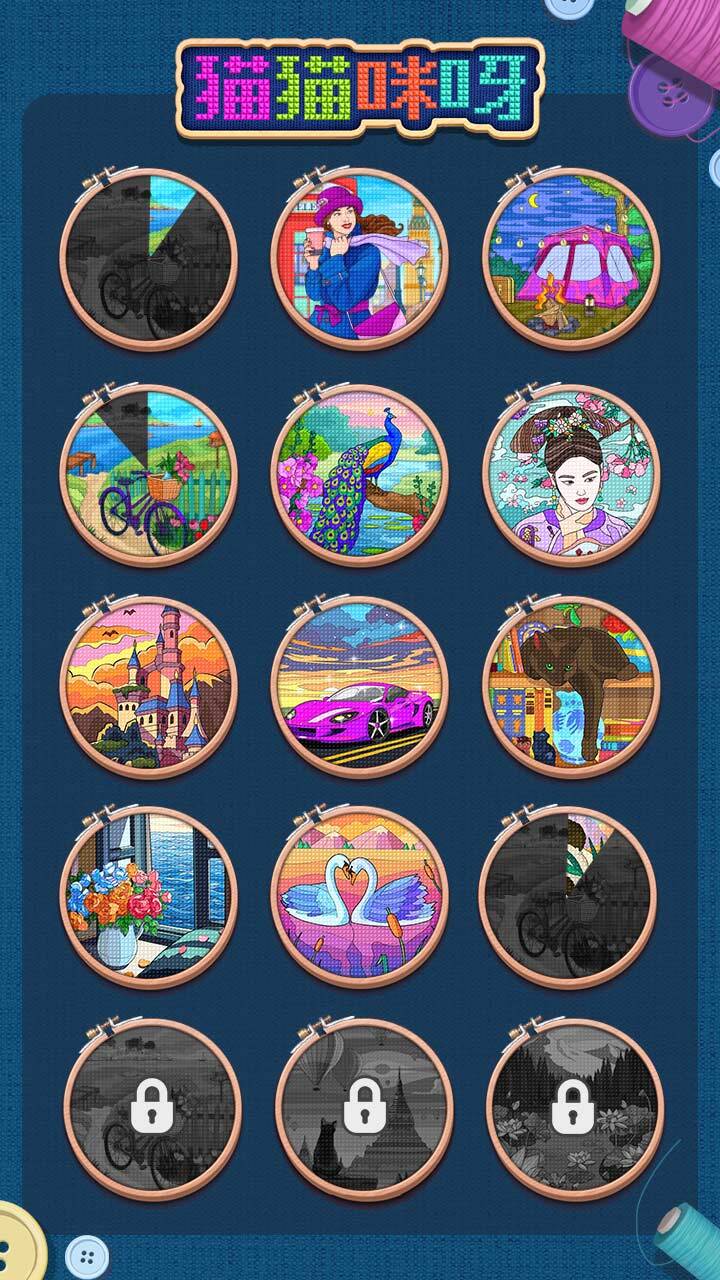720x1280 pixels.
Task: Choose the lady with floral hairpiece picture
Action: click(572, 475)
